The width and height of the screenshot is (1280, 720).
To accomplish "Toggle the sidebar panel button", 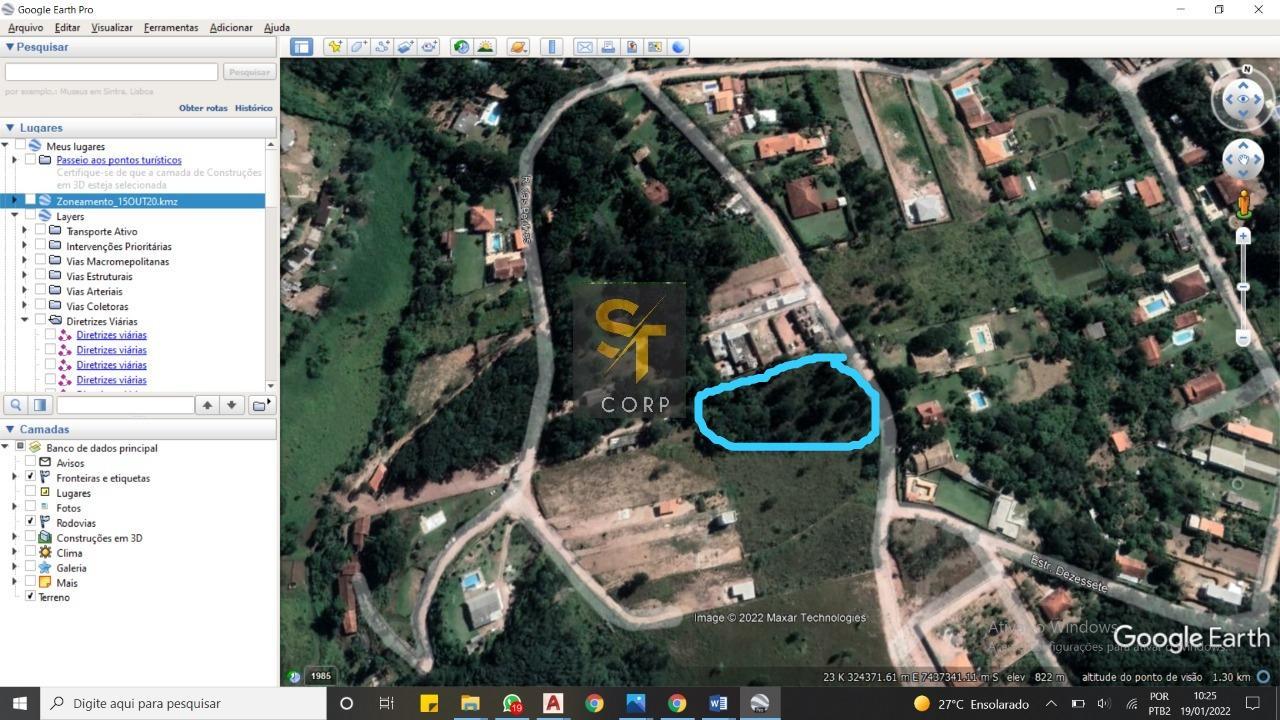I will [301, 47].
